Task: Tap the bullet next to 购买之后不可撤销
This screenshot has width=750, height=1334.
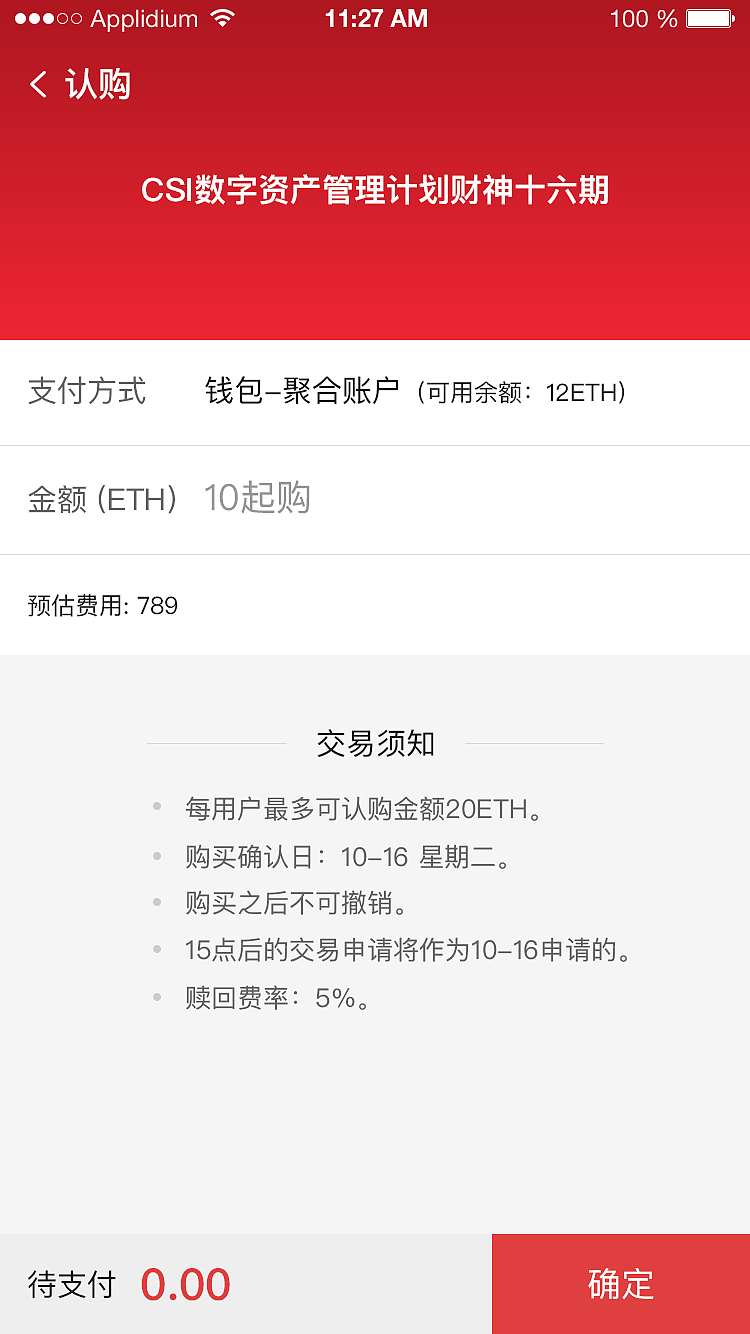Action: [x=157, y=900]
